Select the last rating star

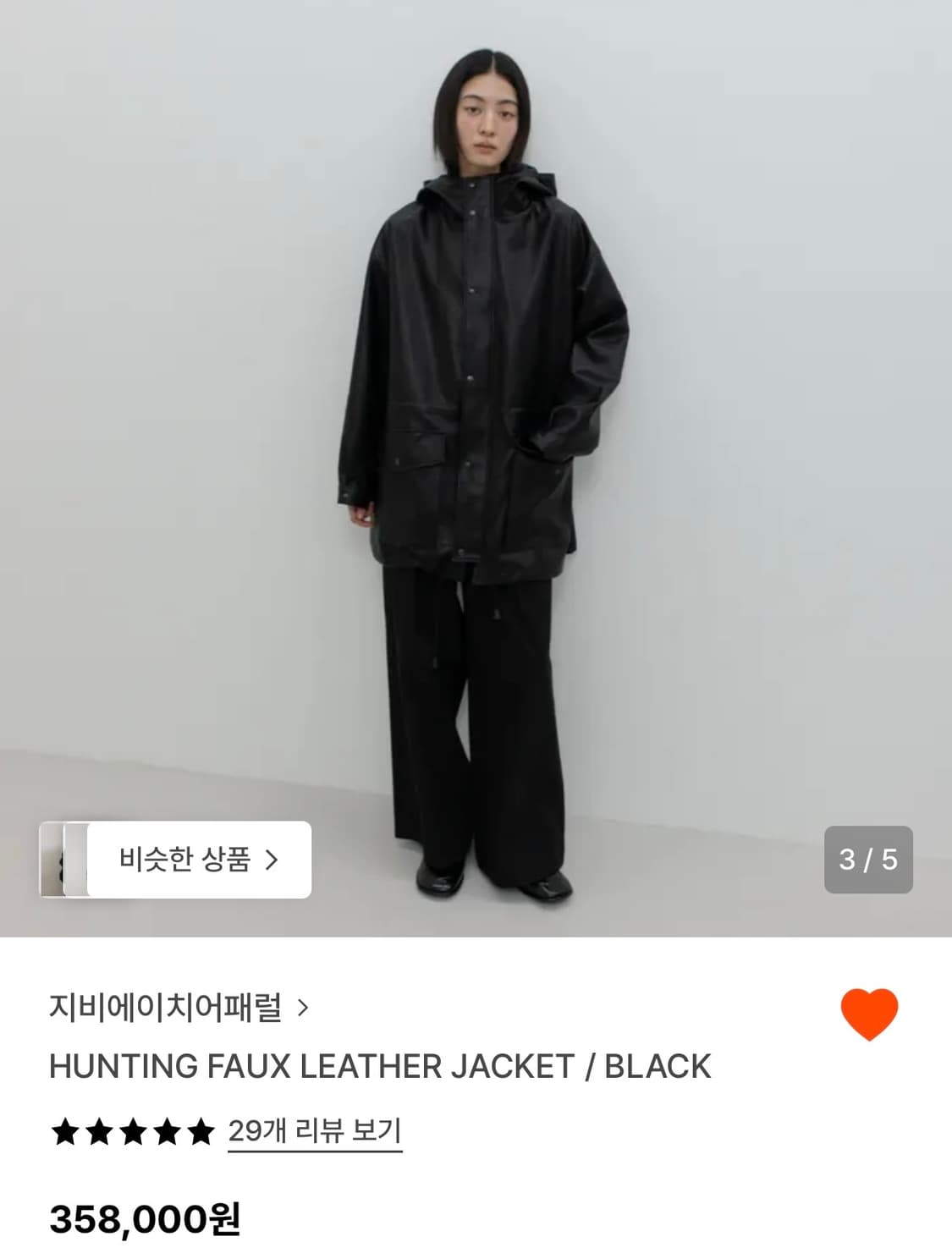point(202,1129)
